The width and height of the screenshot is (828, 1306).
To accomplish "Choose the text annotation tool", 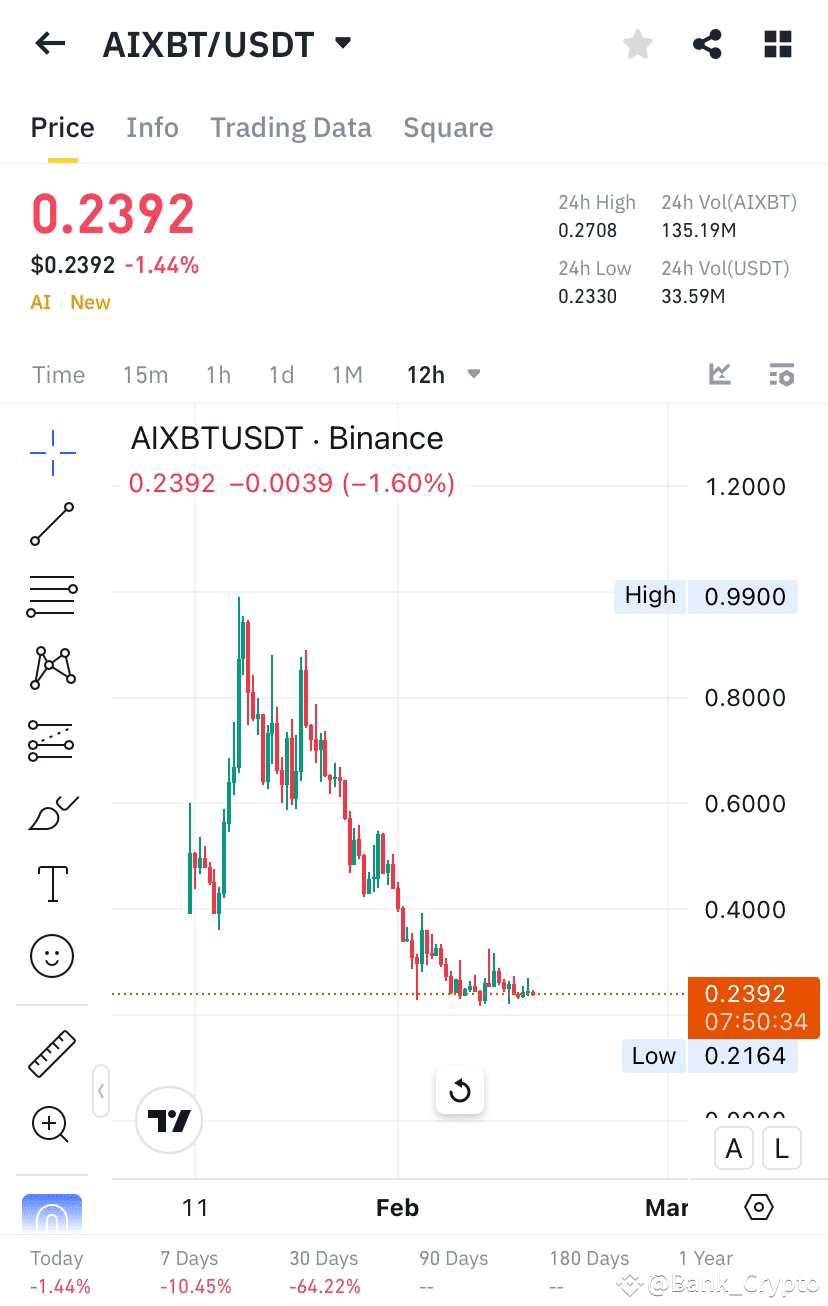I will pyautogui.click(x=51, y=884).
